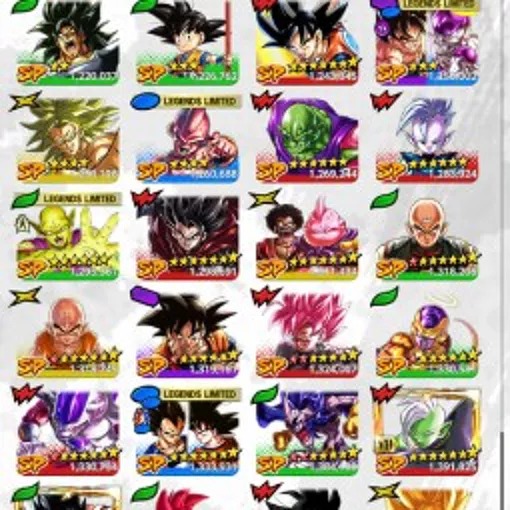Select the Goku and Frieza Legends Limited card
The height and width of the screenshot is (510, 510).
[x=427, y=42]
